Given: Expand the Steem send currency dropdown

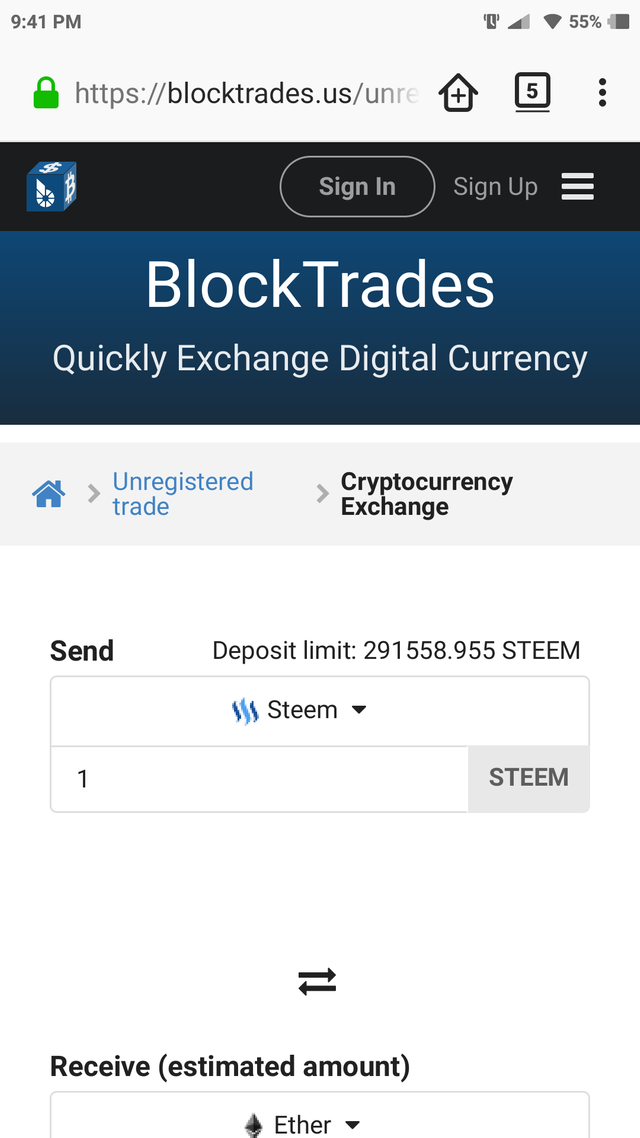Looking at the screenshot, I should (320, 711).
